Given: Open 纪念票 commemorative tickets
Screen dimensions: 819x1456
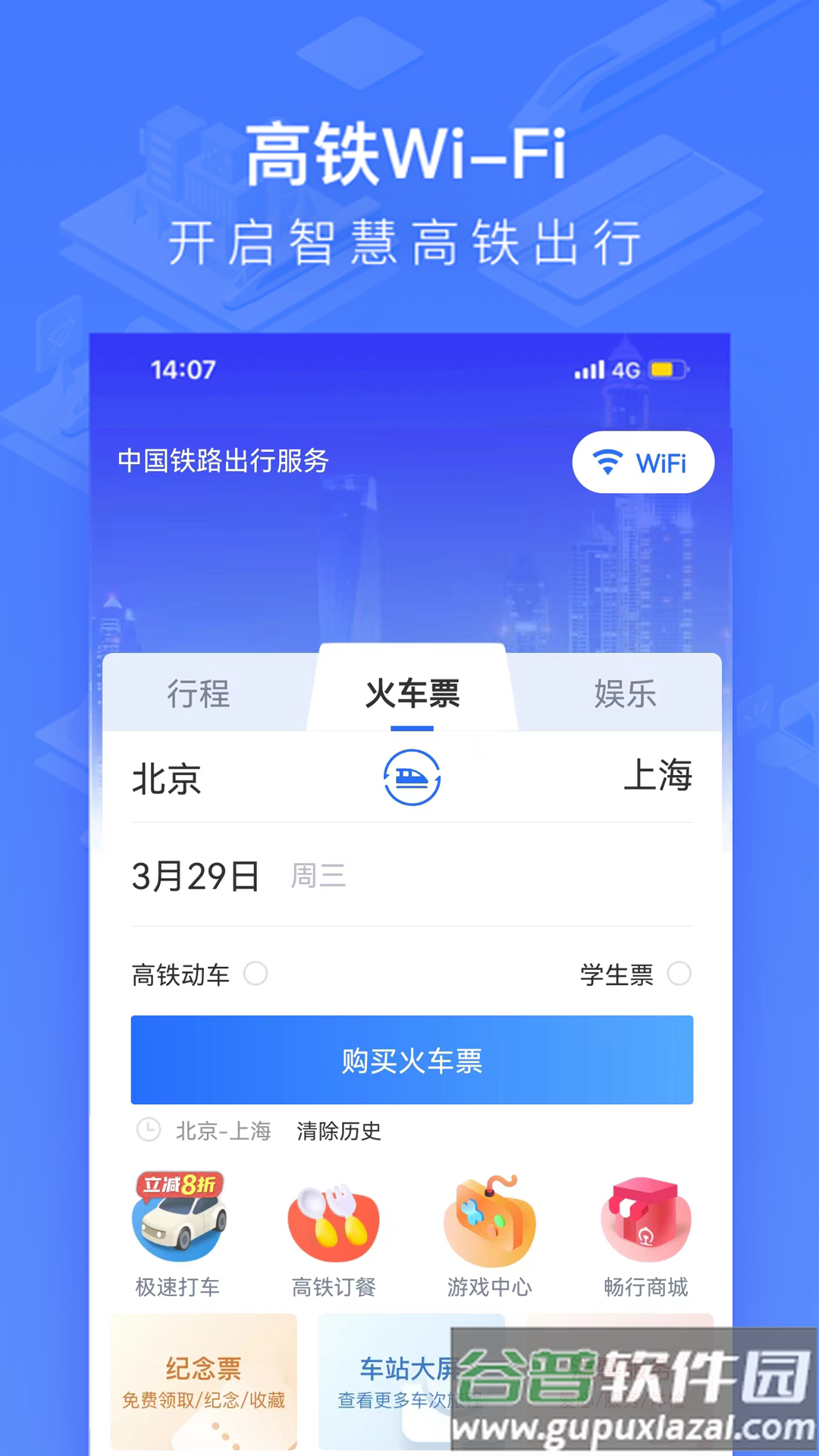Looking at the screenshot, I should (x=203, y=1380).
